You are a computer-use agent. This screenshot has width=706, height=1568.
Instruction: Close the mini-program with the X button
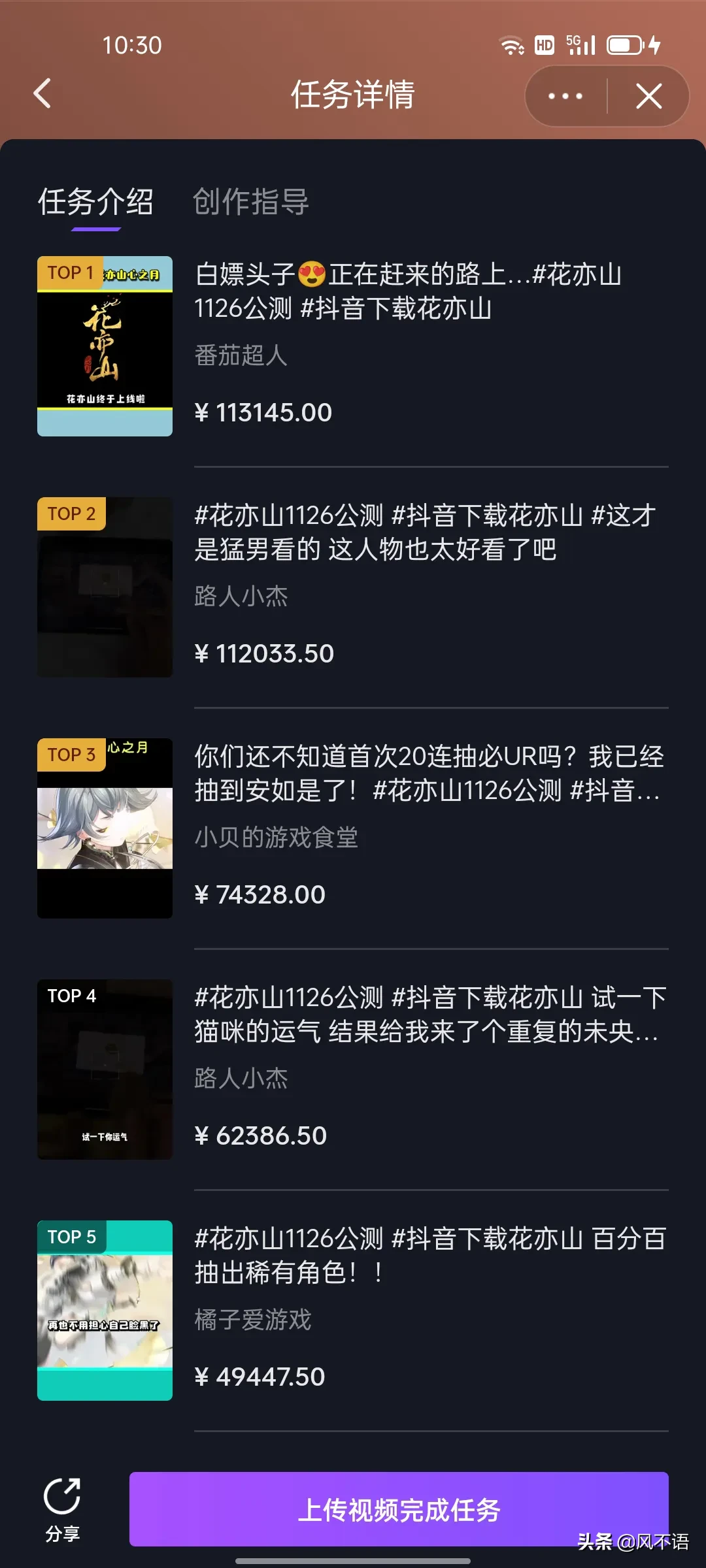pyautogui.click(x=648, y=95)
